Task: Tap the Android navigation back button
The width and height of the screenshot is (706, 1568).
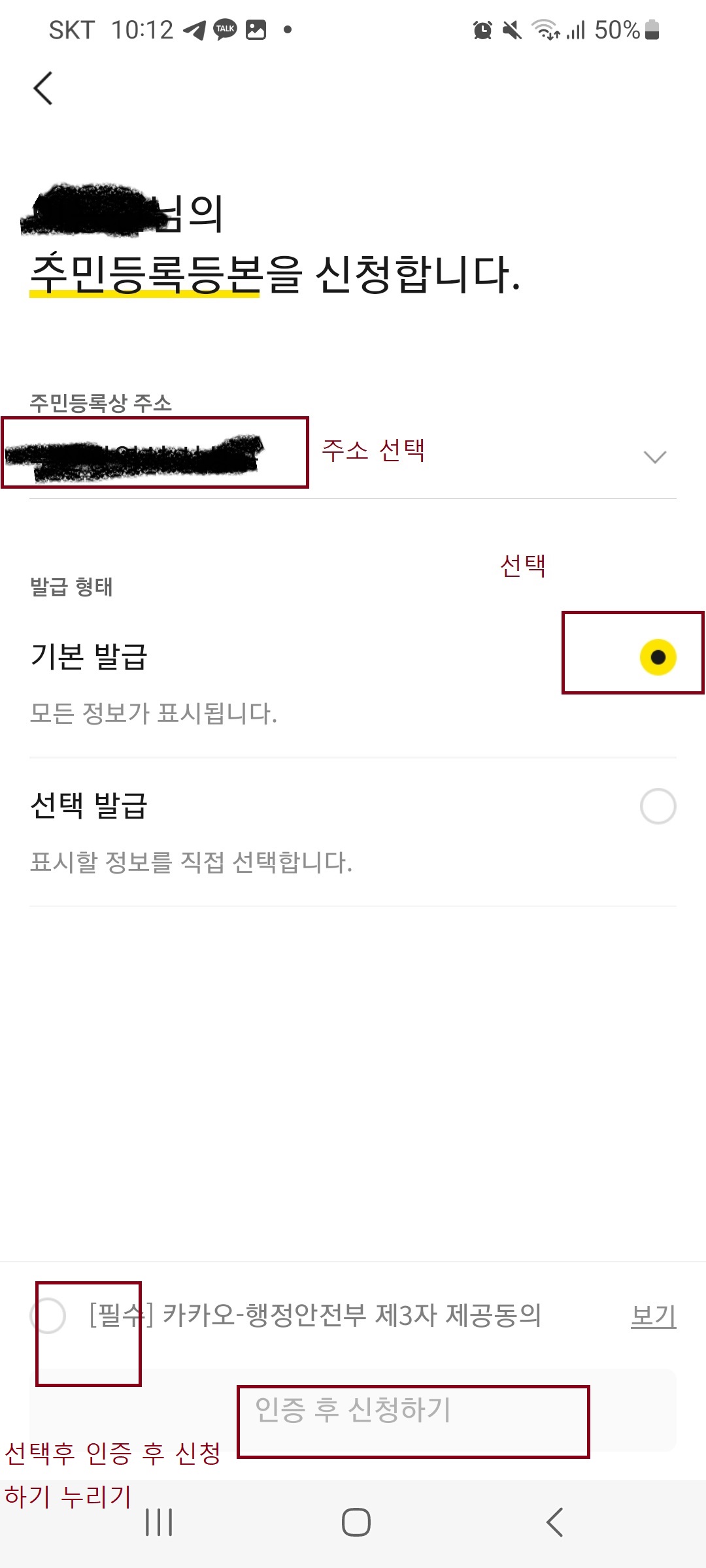Action: (552, 1522)
